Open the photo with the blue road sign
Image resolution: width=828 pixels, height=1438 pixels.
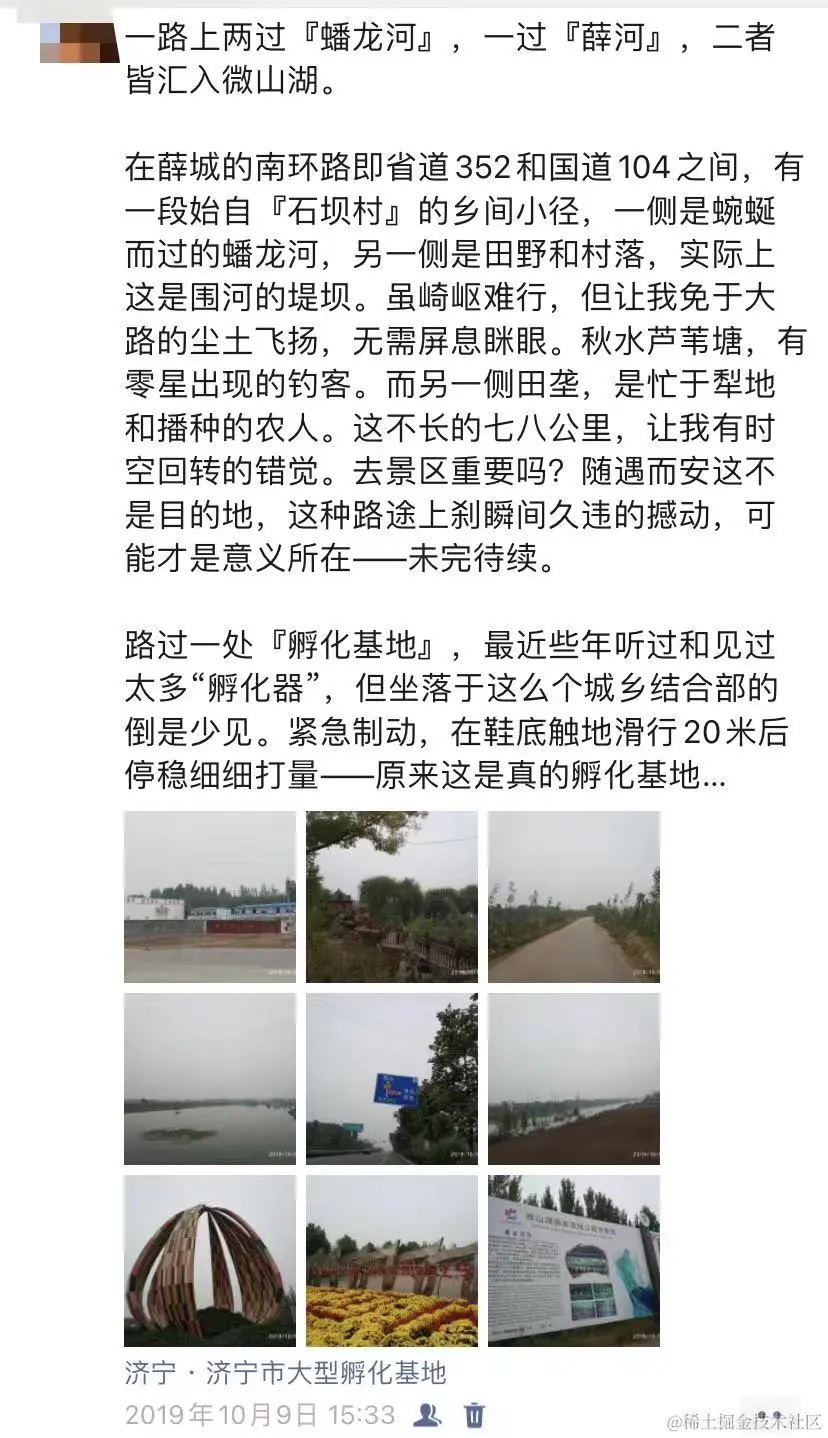click(392, 1079)
